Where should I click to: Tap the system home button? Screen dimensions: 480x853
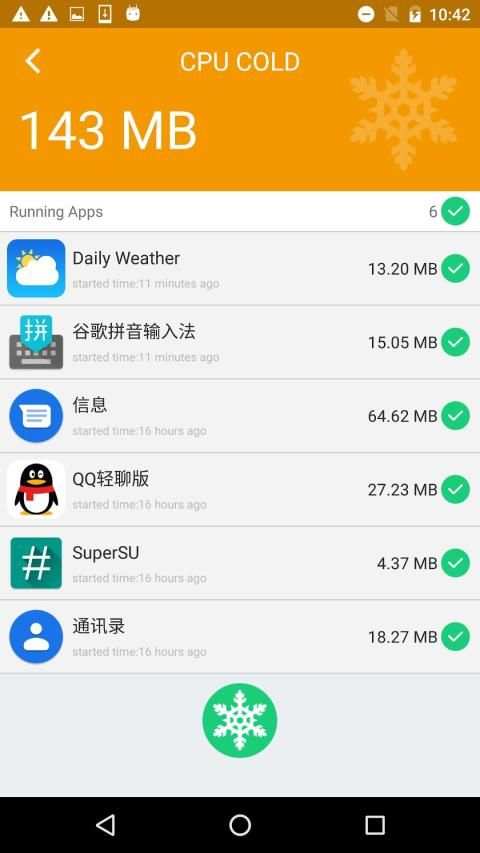[x=240, y=825]
